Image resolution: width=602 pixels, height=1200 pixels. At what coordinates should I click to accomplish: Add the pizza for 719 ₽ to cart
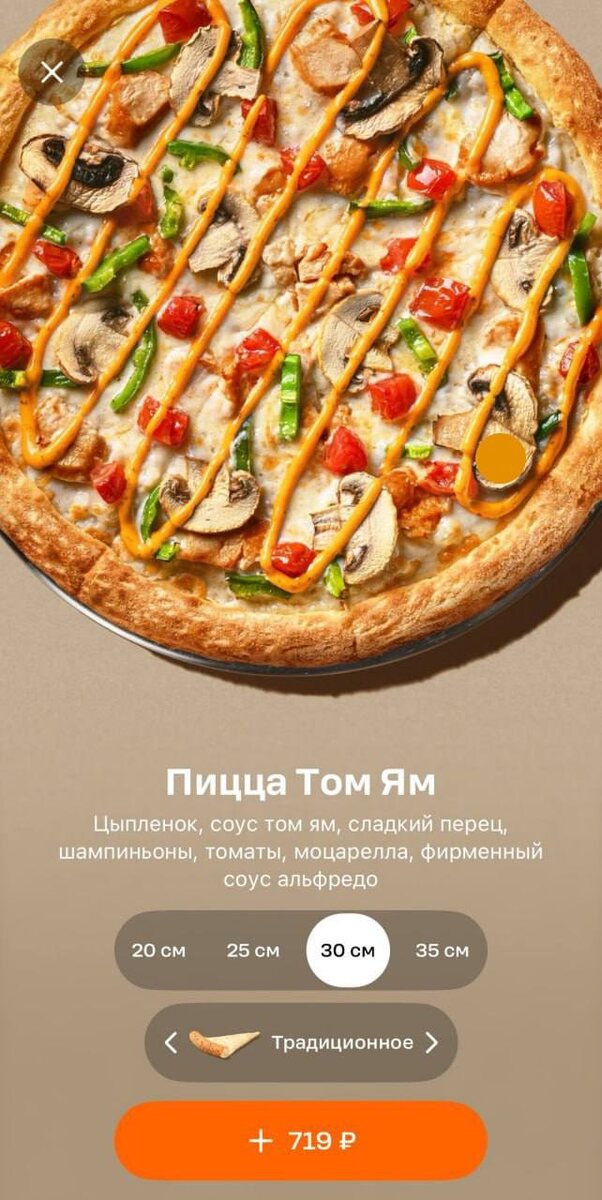click(x=301, y=1140)
